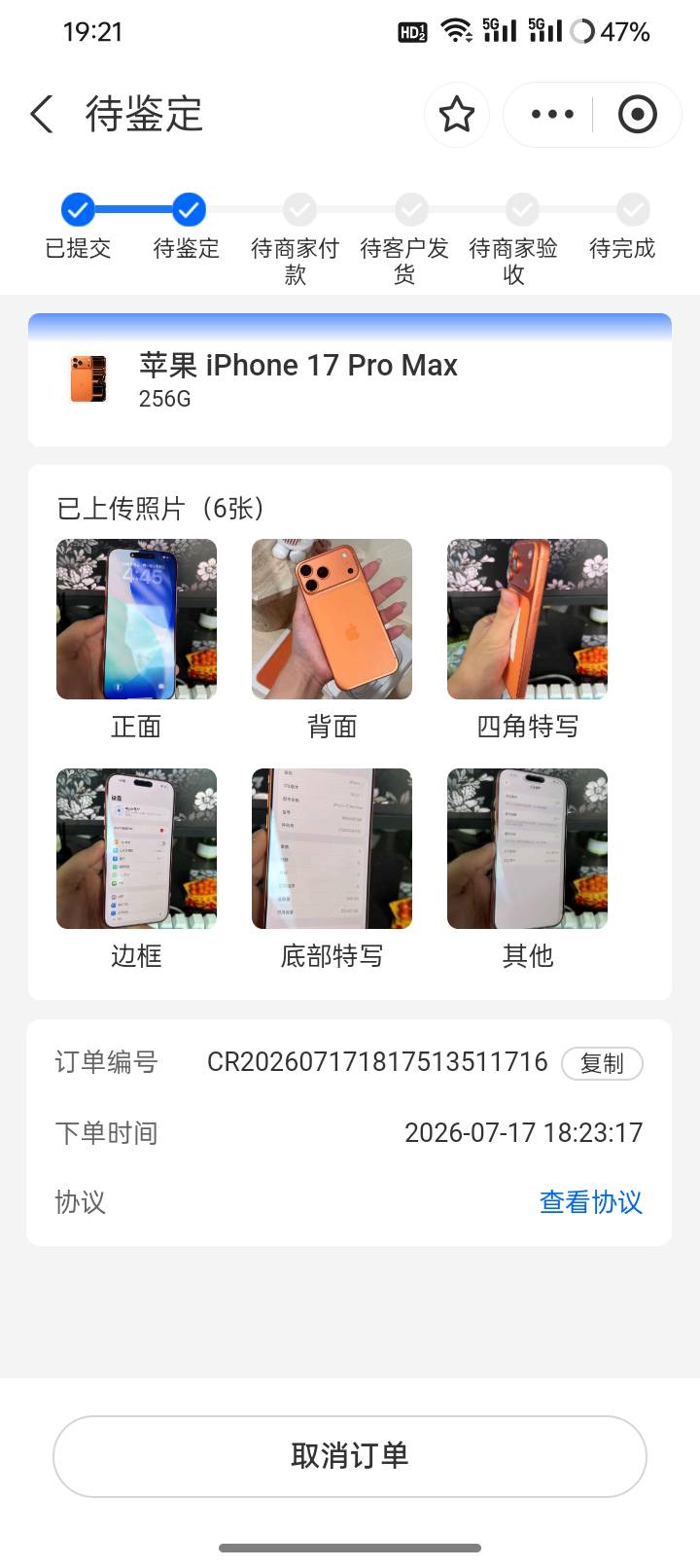View the 四角特写 photo
This screenshot has width=700, height=1568.
click(527, 620)
